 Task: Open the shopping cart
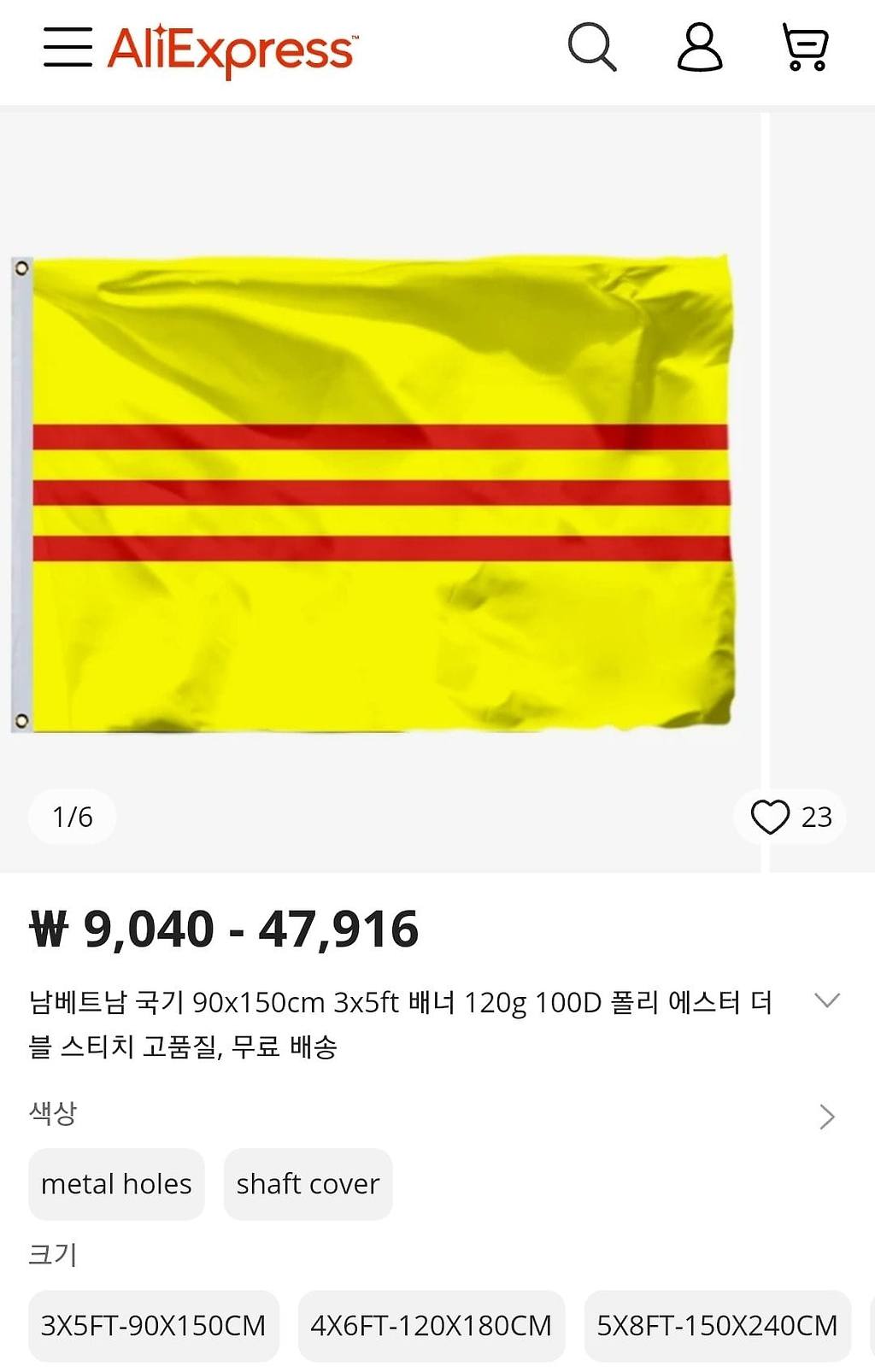[x=804, y=49]
